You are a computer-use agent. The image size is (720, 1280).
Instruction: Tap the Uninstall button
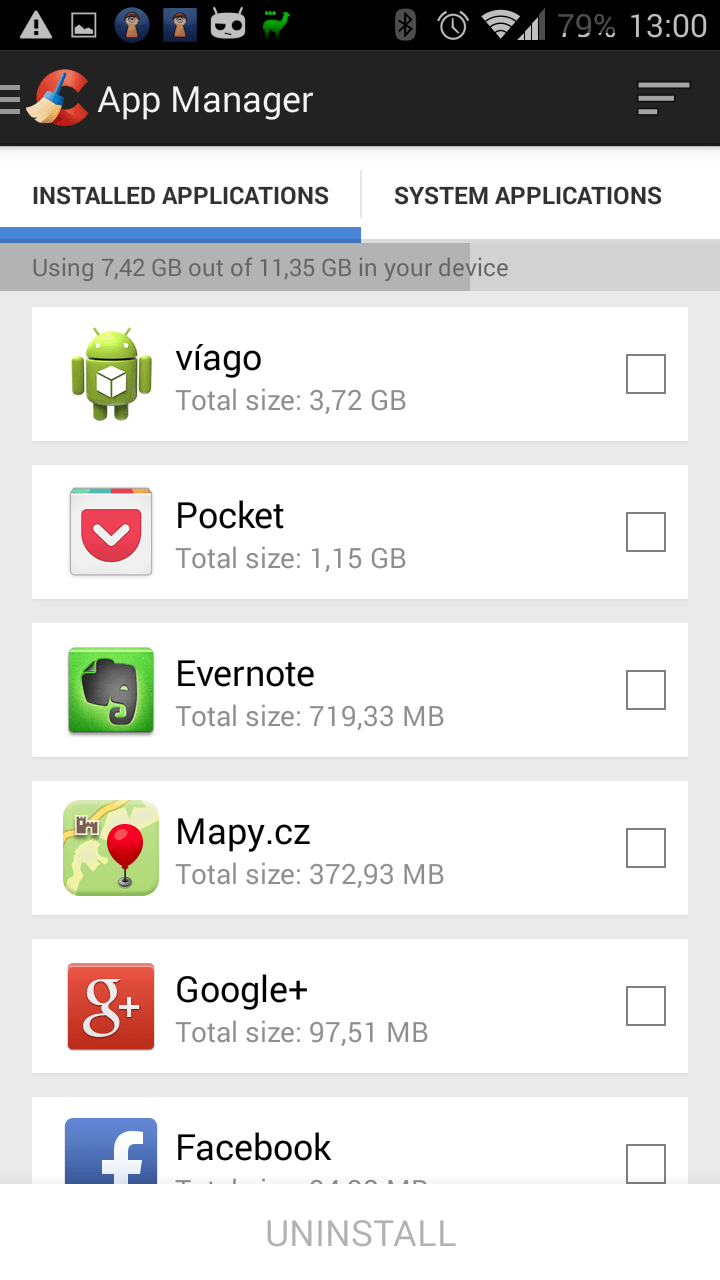360,1233
